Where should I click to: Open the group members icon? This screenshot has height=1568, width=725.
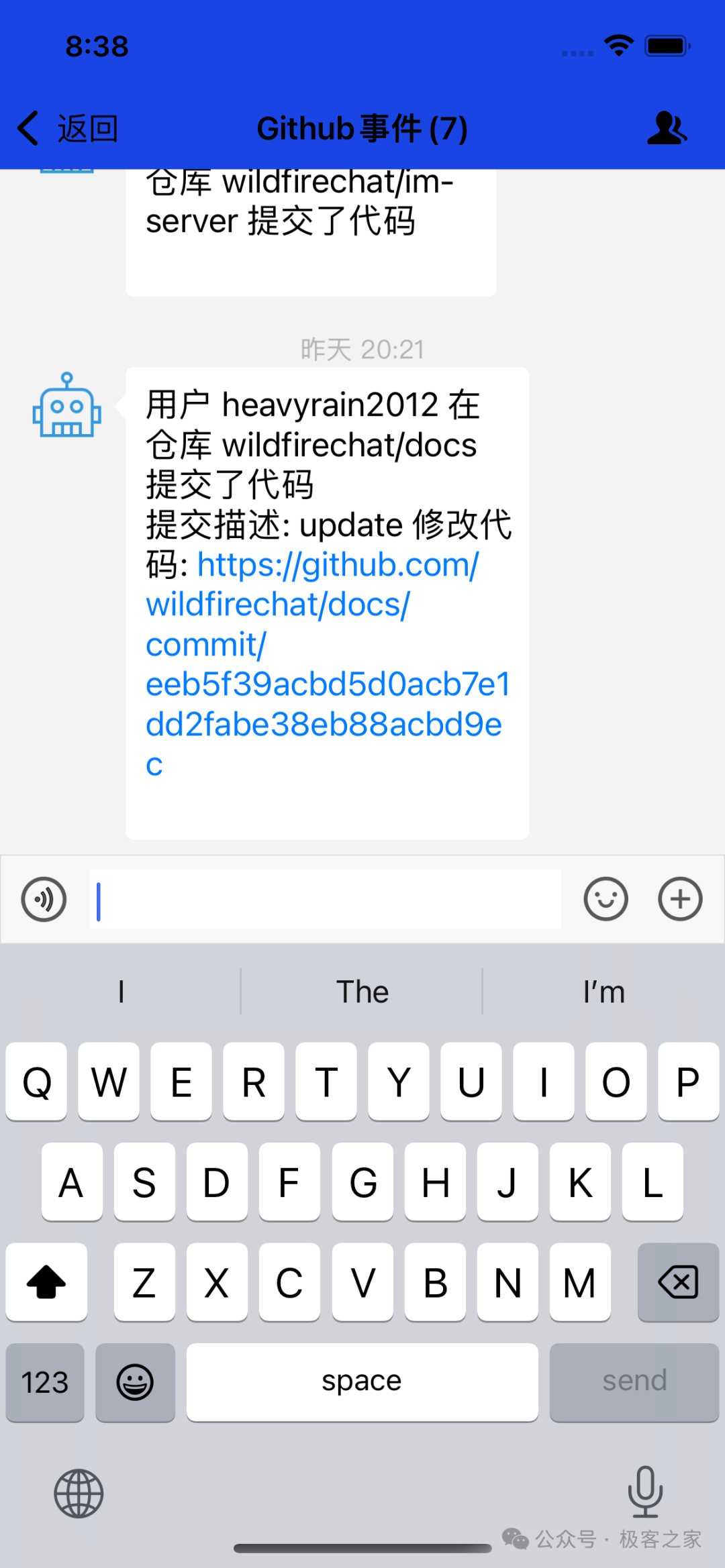click(x=667, y=127)
